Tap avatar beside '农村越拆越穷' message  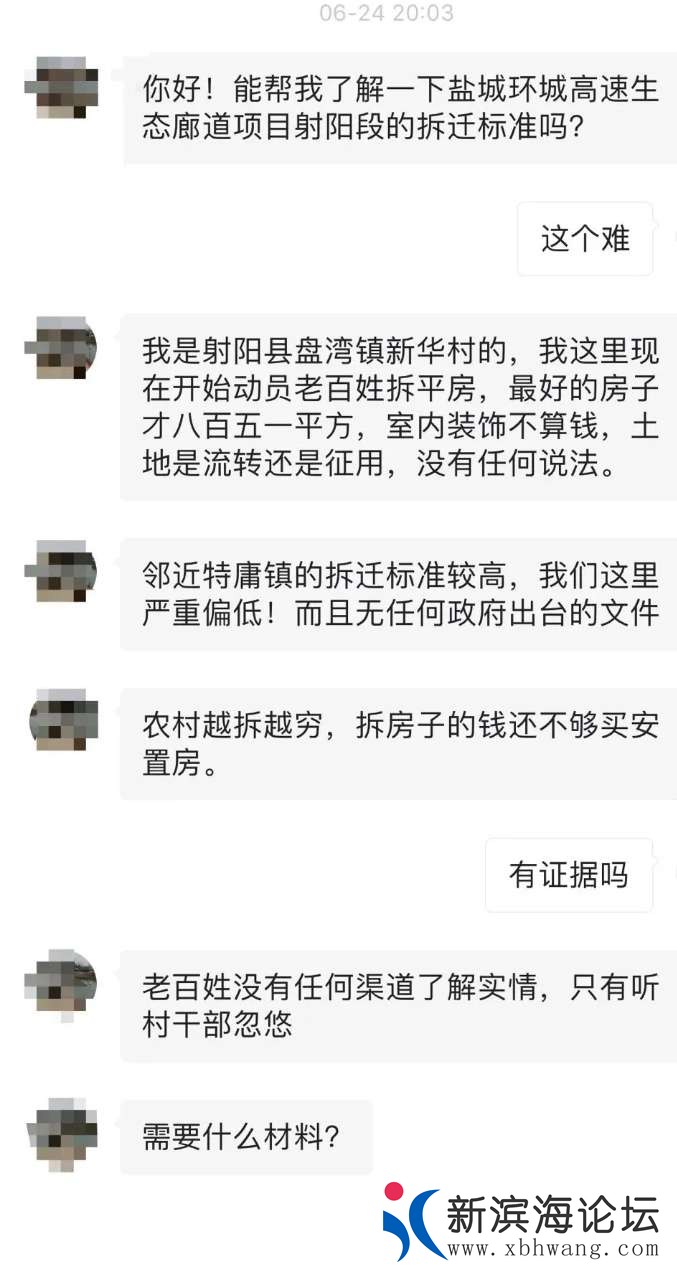[x=61, y=720]
